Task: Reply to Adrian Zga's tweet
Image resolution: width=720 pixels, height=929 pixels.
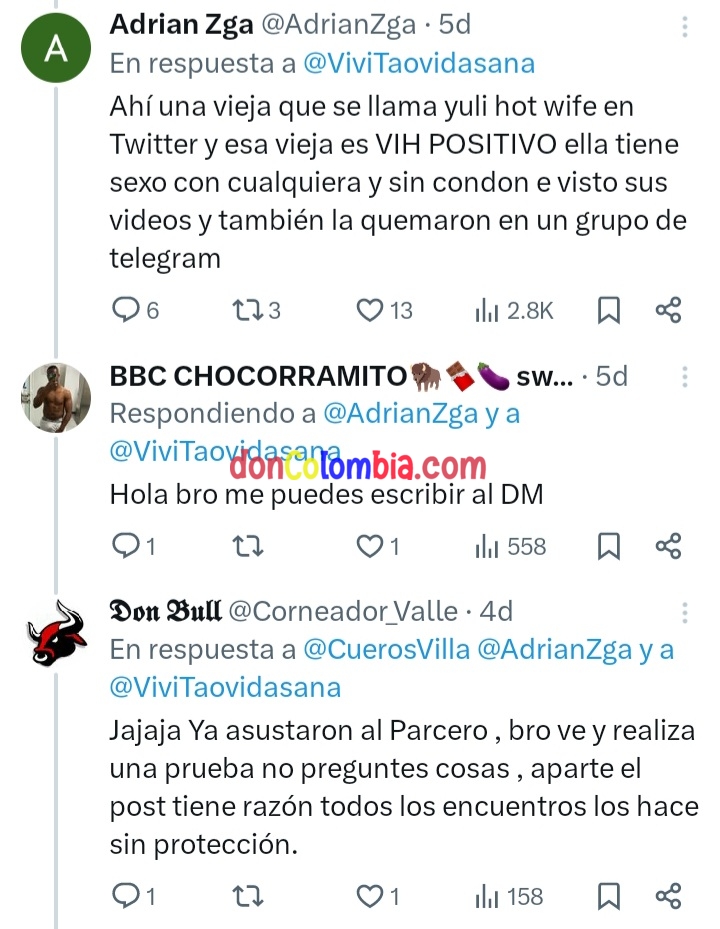Action: tap(125, 311)
